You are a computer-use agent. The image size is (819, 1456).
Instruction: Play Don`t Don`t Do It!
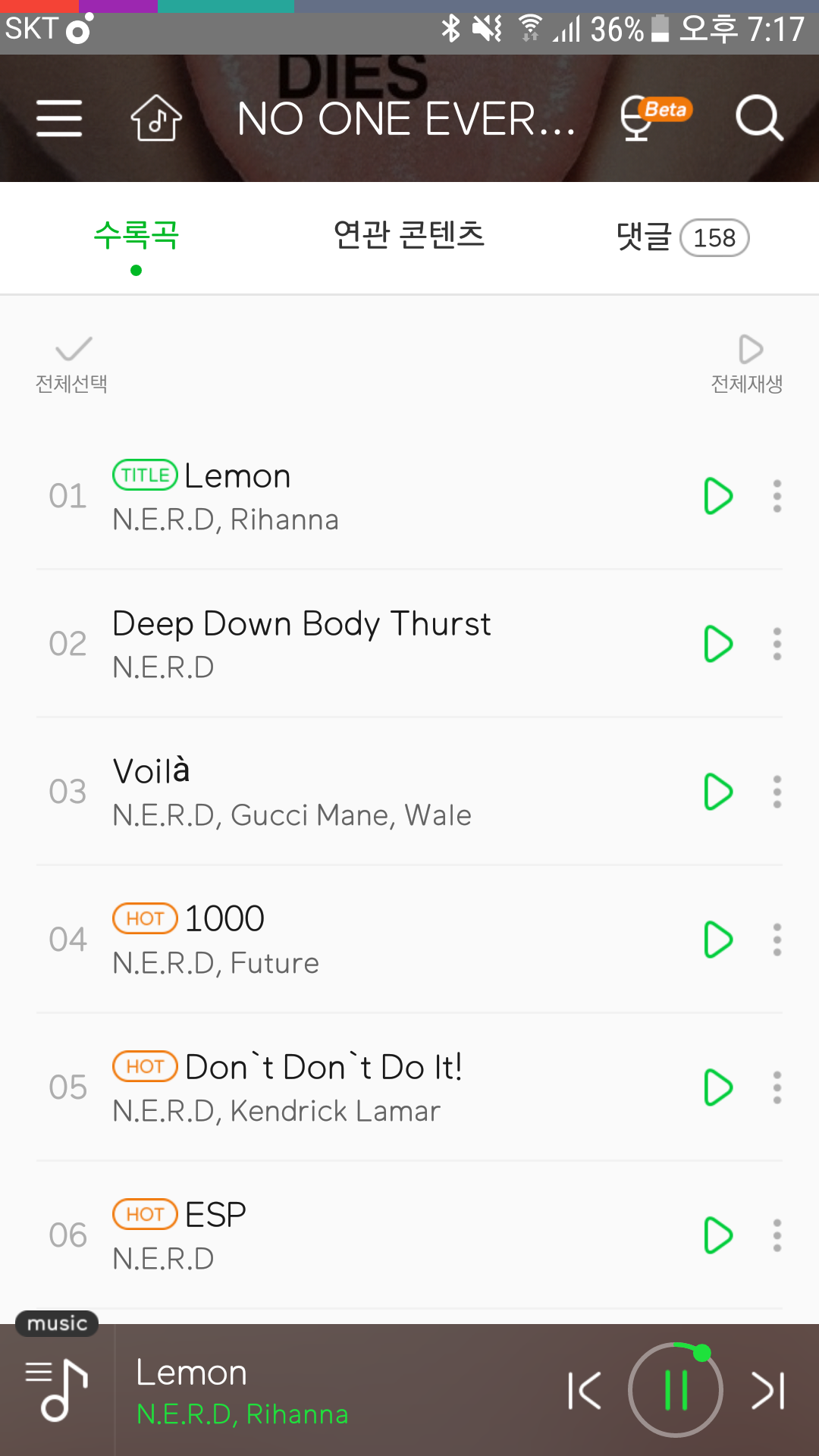pos(717,1088)
